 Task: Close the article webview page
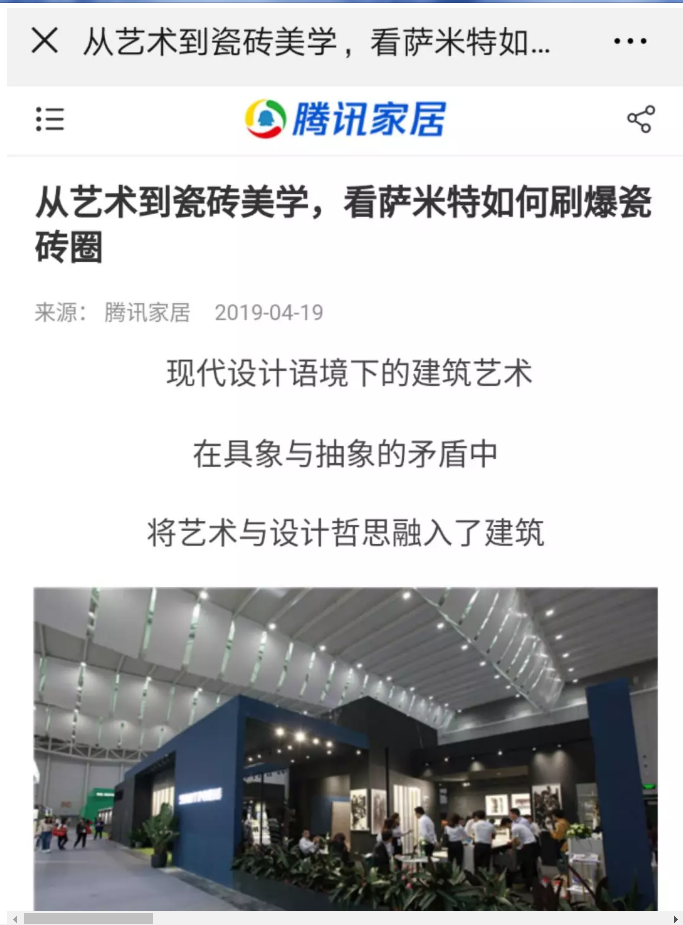pos(45,41)
